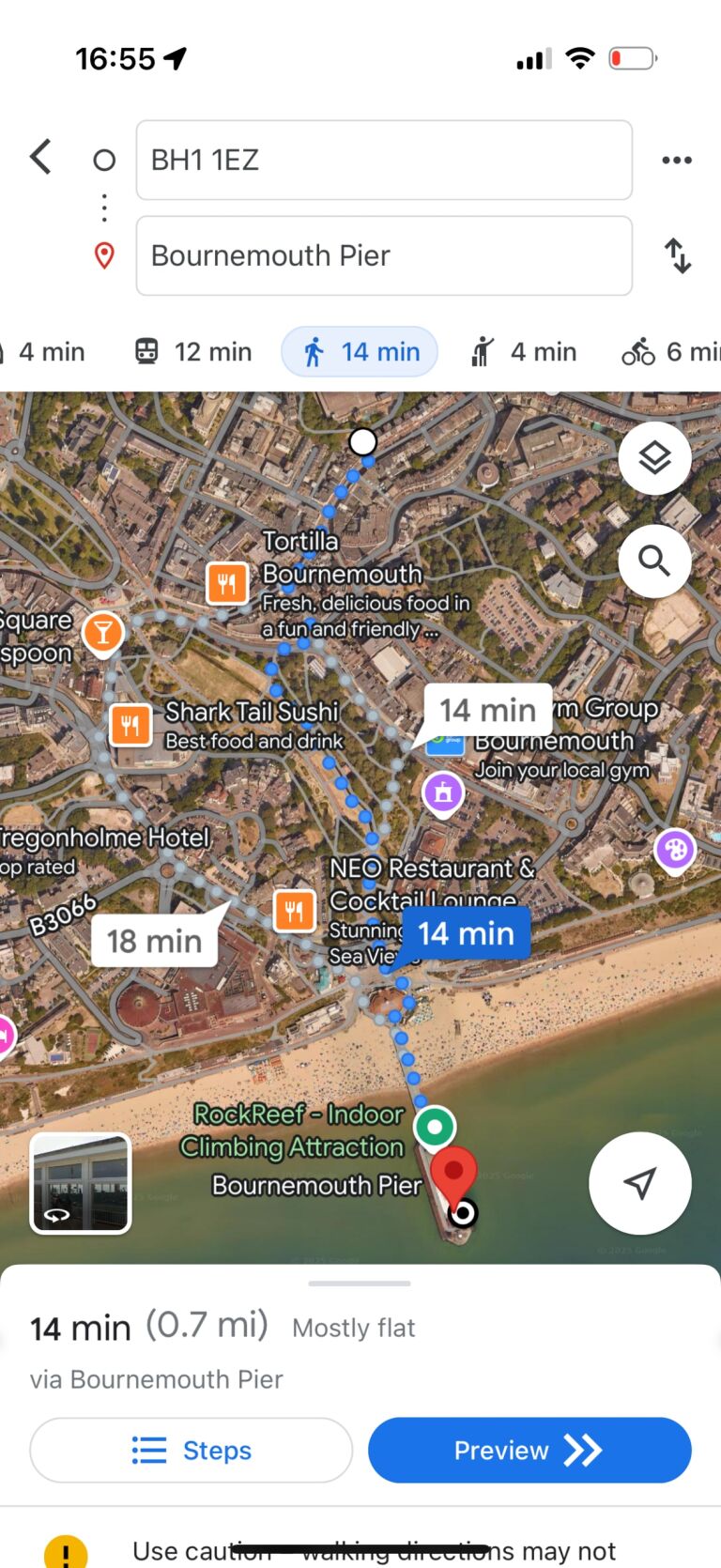This screenshot has width=721, height=1568.
Task: Select the 14 min walking mode
Action: (360, 352)
